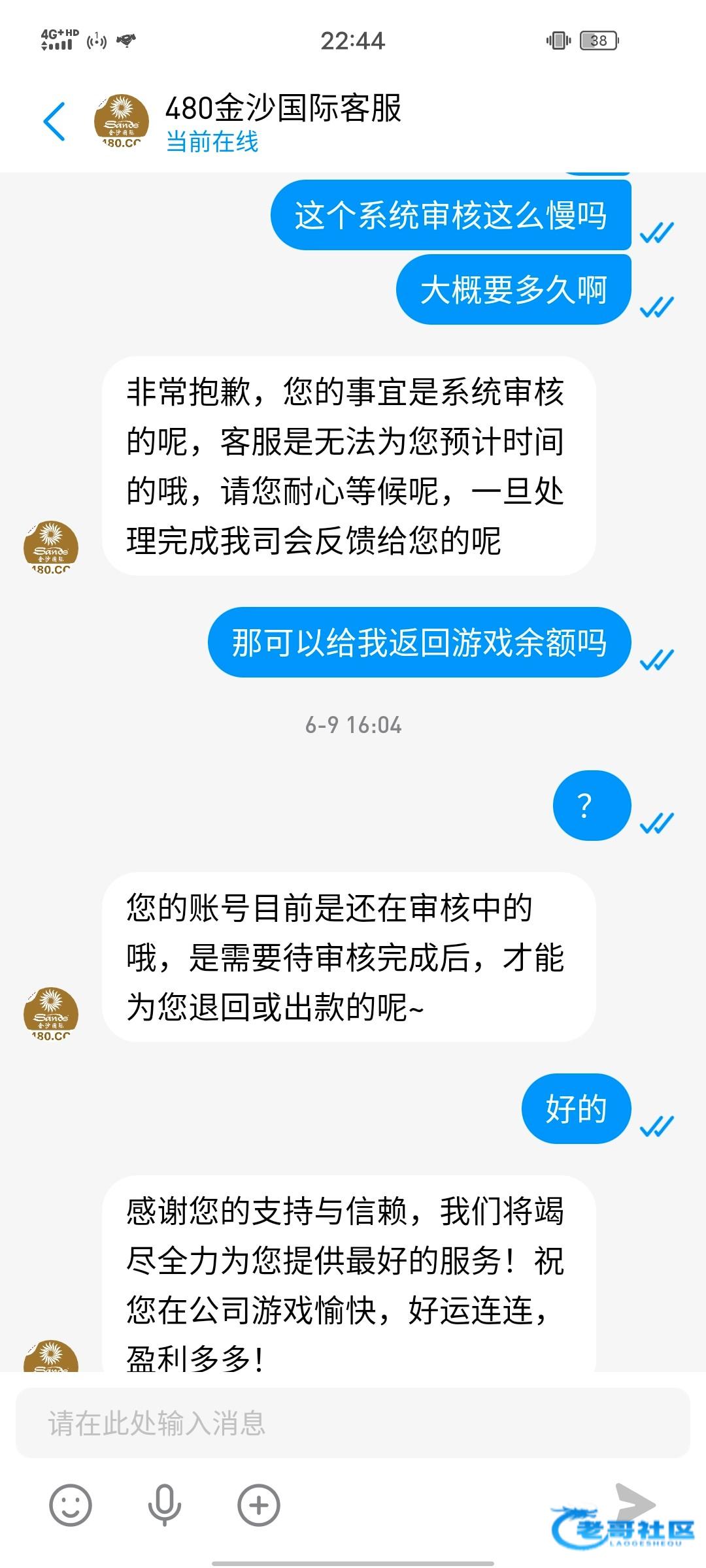Screen dimensions: 706x1568
Task: Tap the message input field
Action: [x=353, y=1423]
